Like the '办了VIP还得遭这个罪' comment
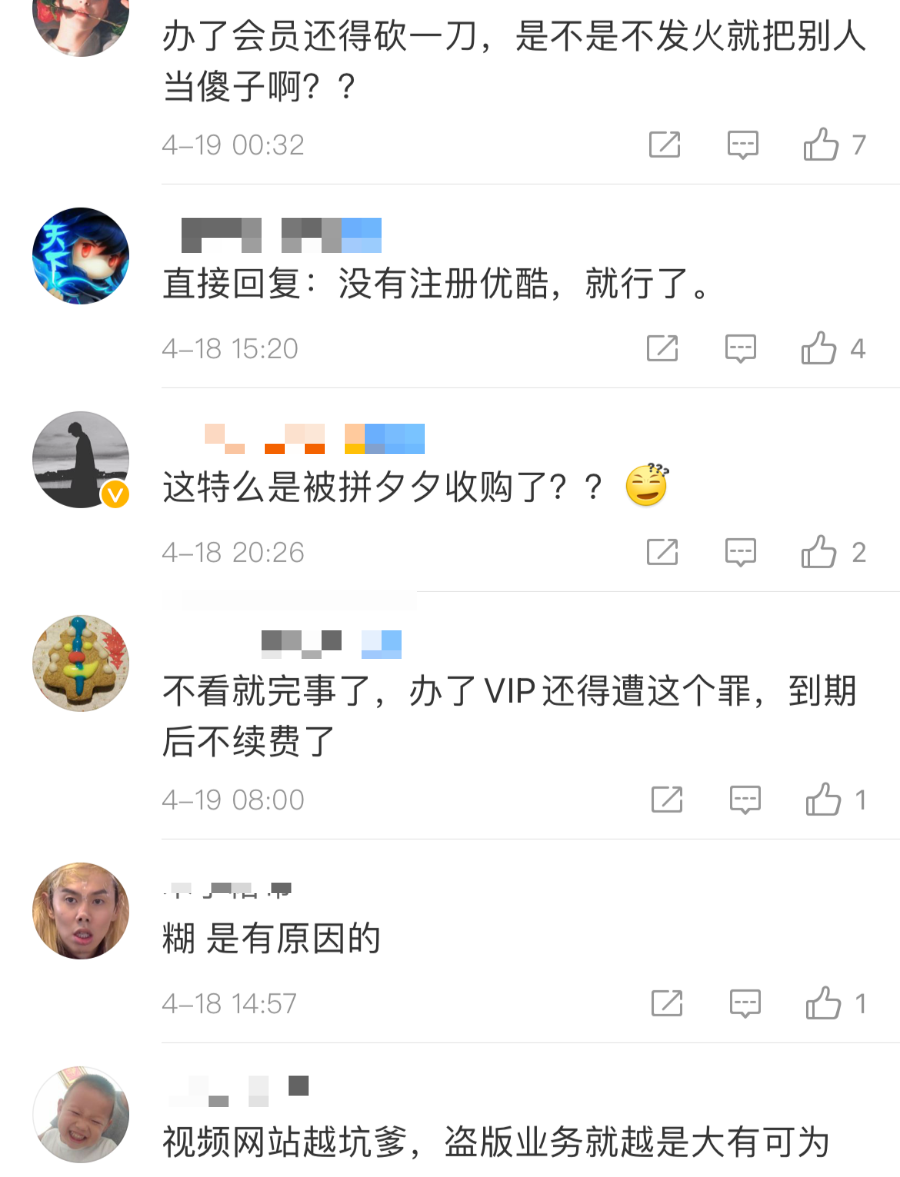900x1177 pixels. tap(824, 800)
